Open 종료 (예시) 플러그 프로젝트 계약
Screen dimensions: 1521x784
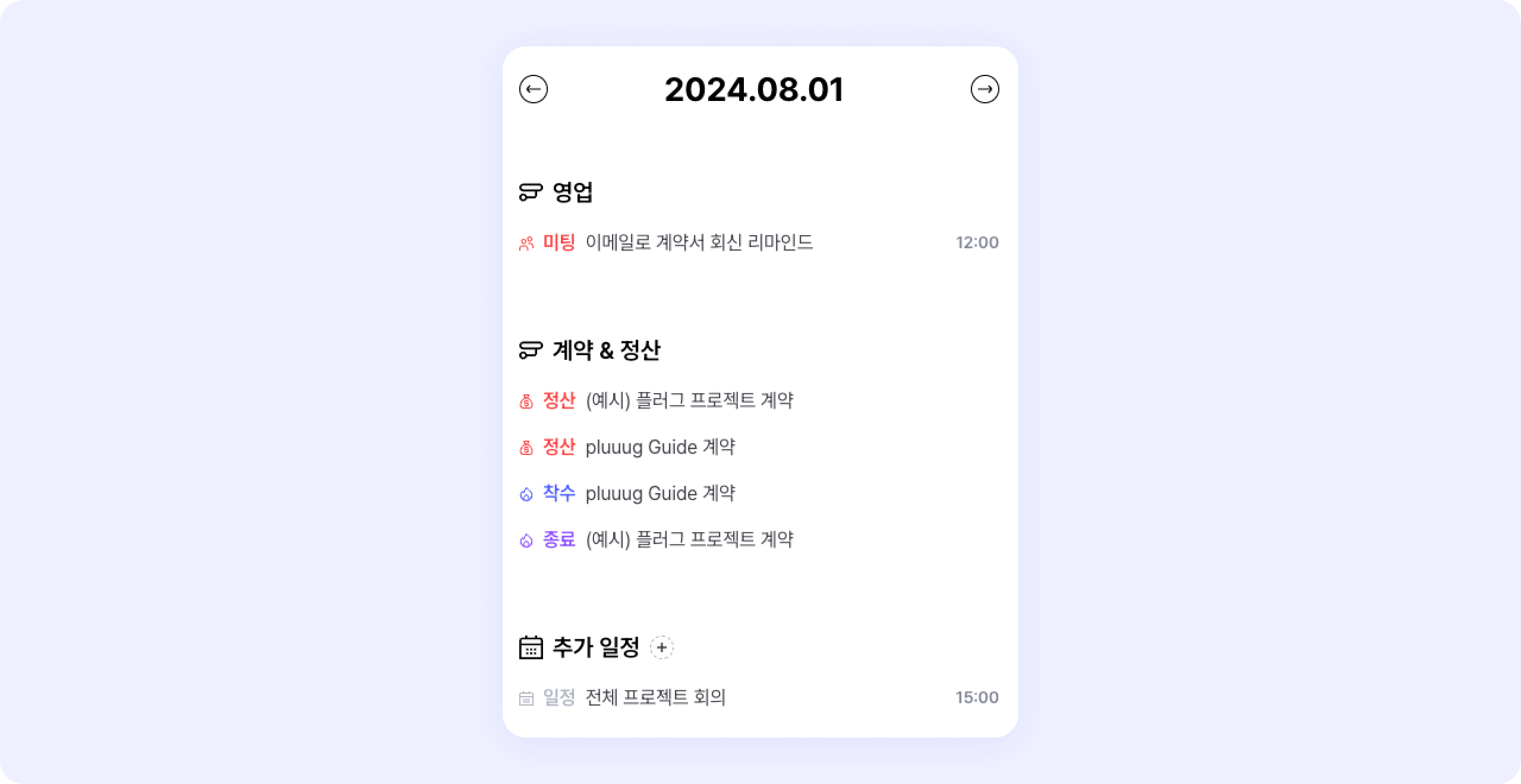click(x=689, y=540)
